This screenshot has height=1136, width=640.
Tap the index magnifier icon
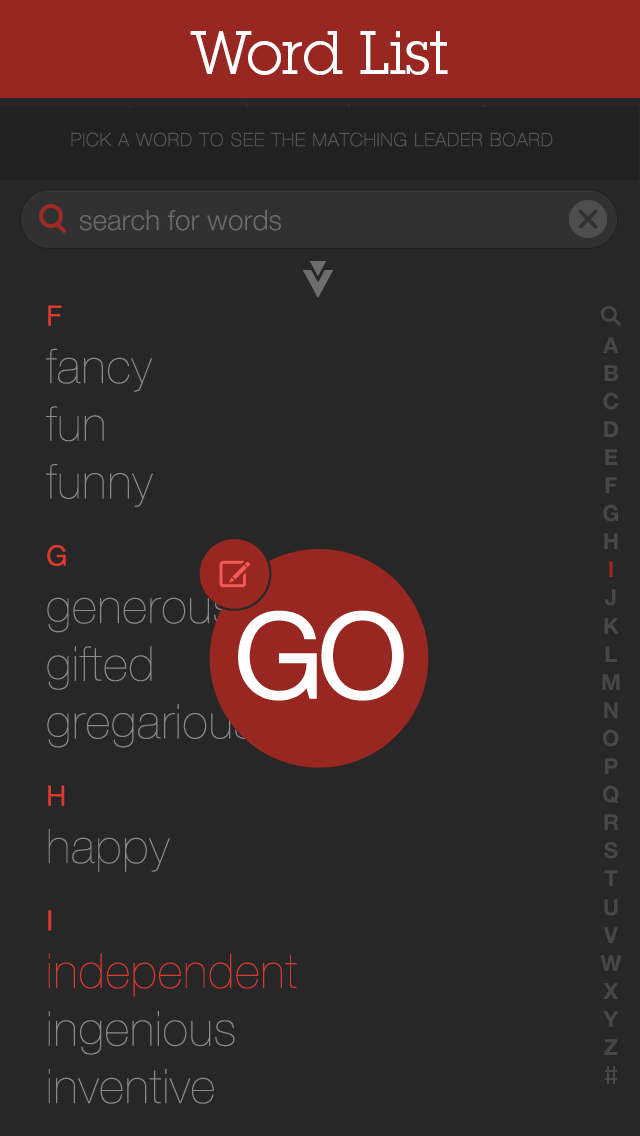610,315
